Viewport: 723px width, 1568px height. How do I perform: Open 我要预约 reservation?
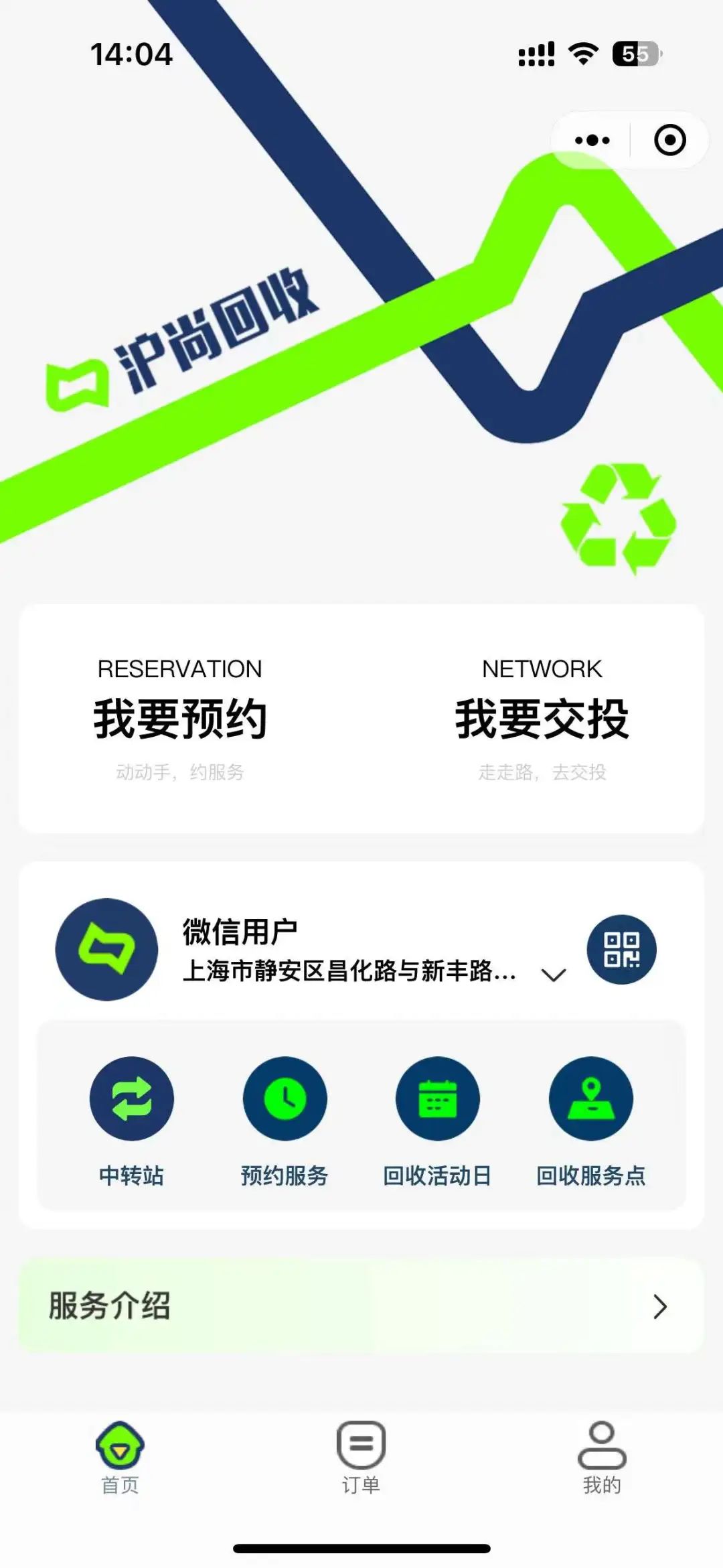pyautogui.click(x=180, y=718)
